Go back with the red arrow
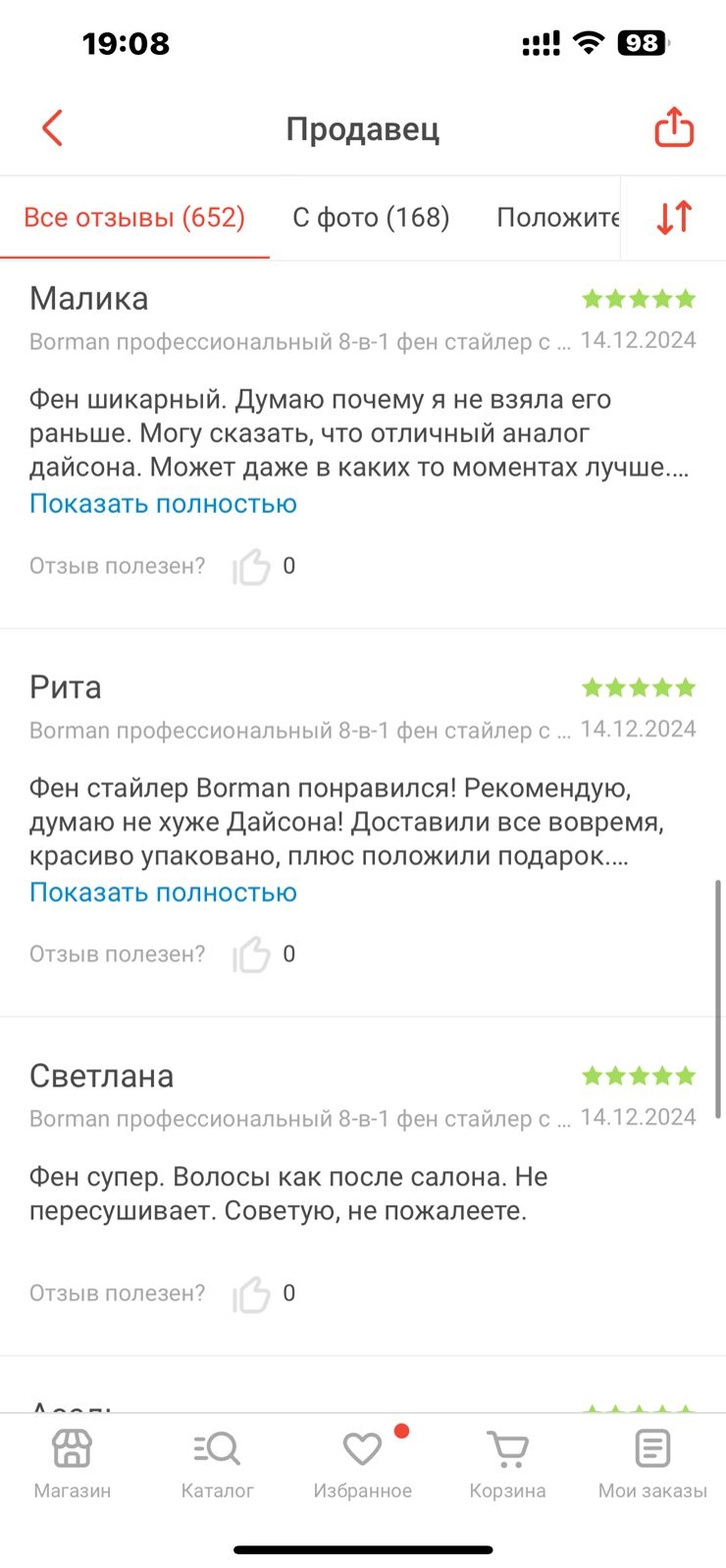 (52, 129)
